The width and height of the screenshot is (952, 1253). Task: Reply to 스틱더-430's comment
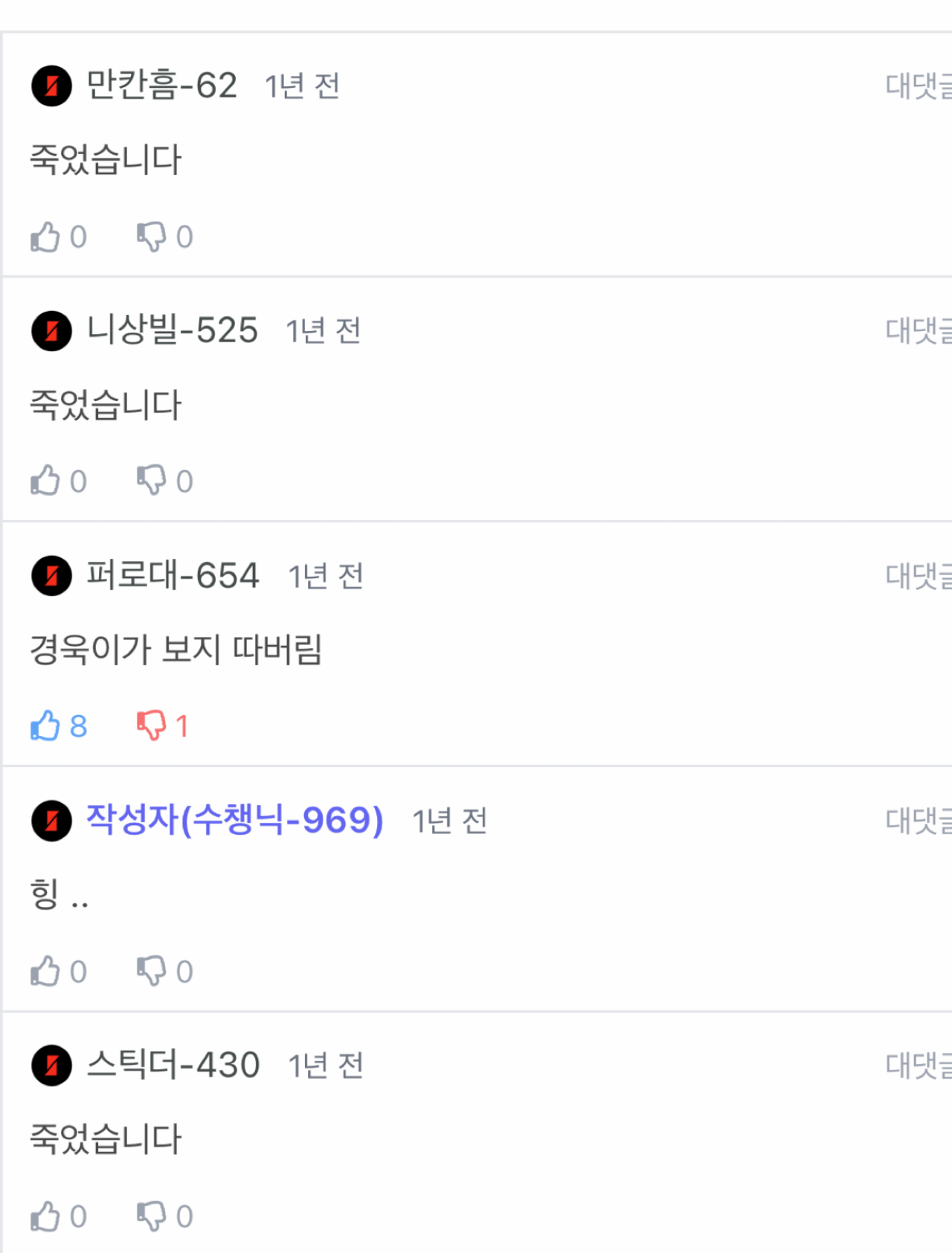point(918,1065)
